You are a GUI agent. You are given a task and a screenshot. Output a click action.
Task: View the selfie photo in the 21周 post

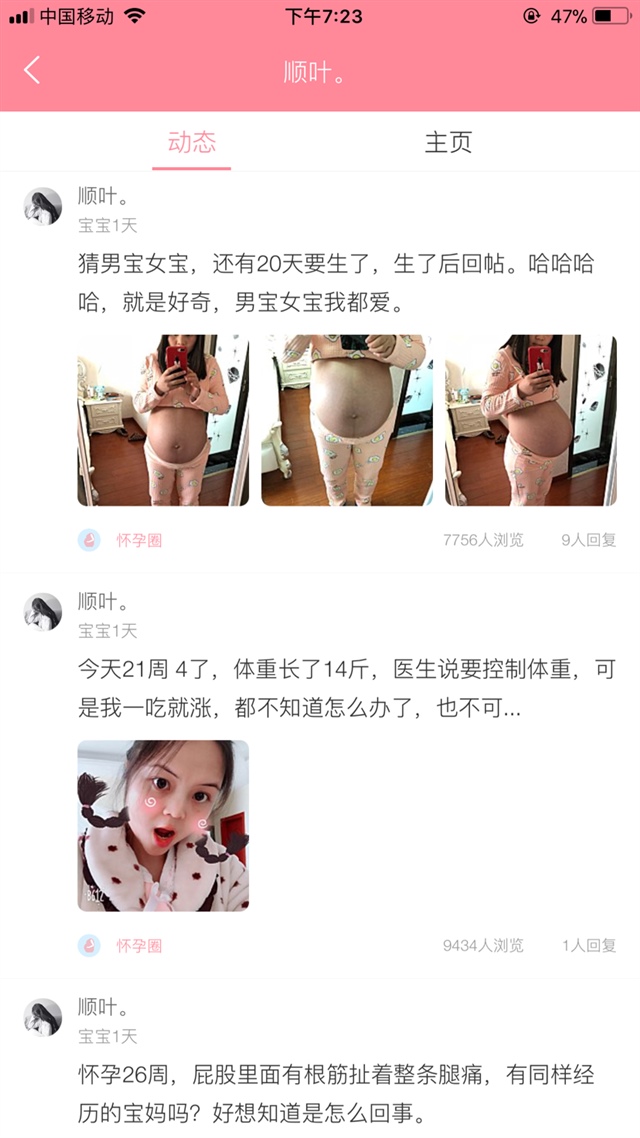tap(163, 826)
